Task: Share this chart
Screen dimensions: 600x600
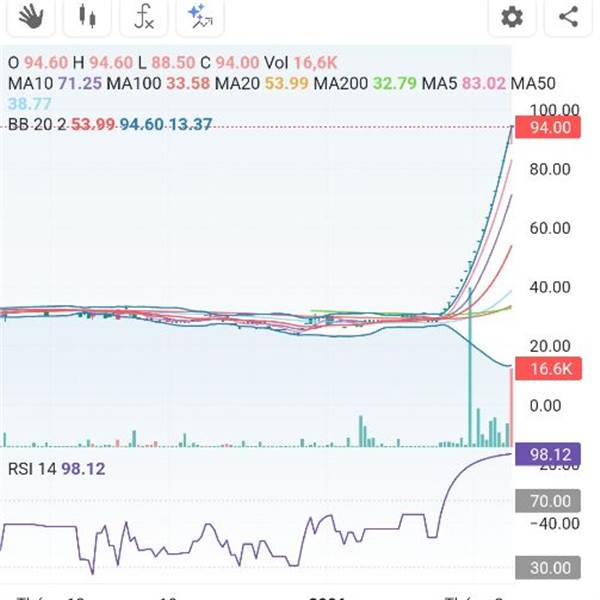Action: tap(568, 16)
